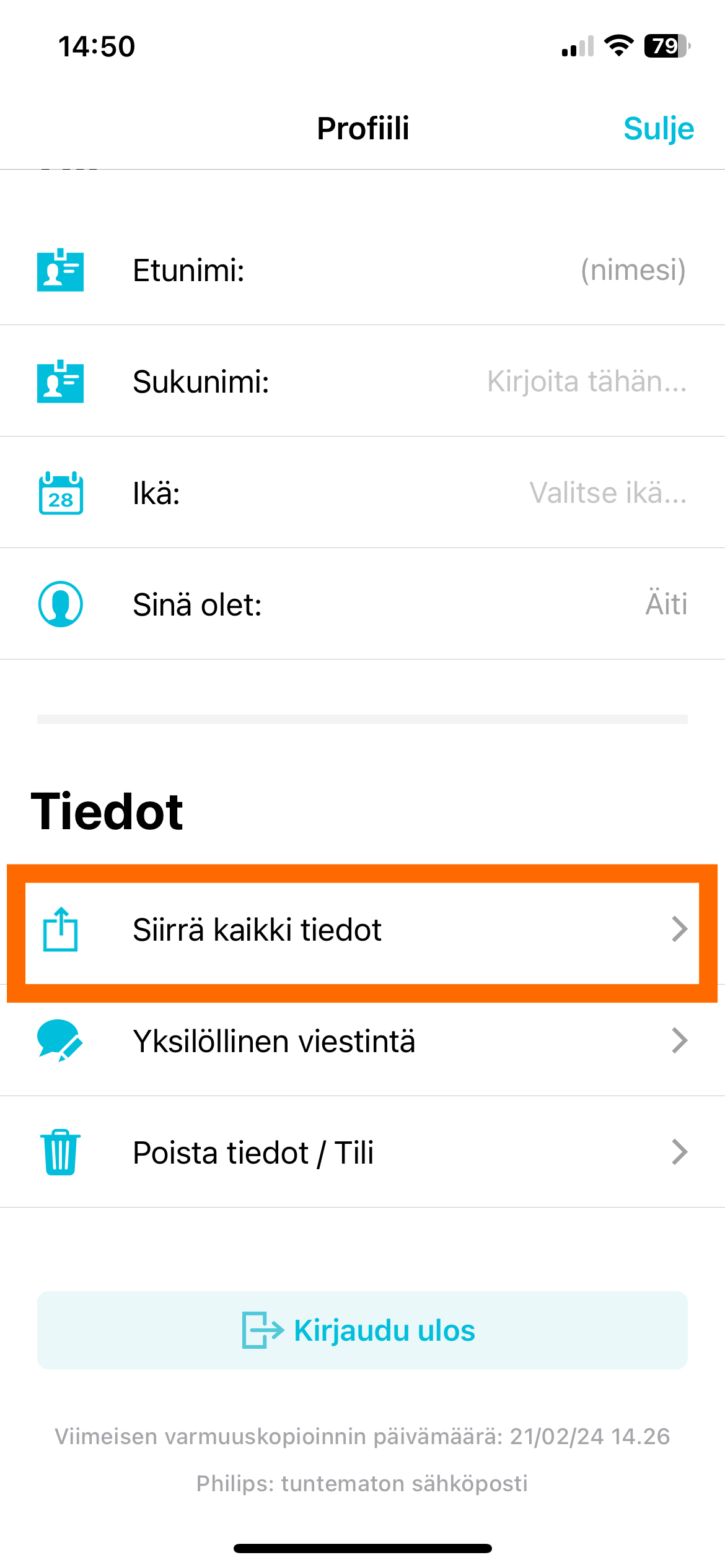This screenshot has width=725, height=1568.
Task: Open Yksilöllinen viestintä settings
Action: pyautogui.click(x=362, y=1041)
